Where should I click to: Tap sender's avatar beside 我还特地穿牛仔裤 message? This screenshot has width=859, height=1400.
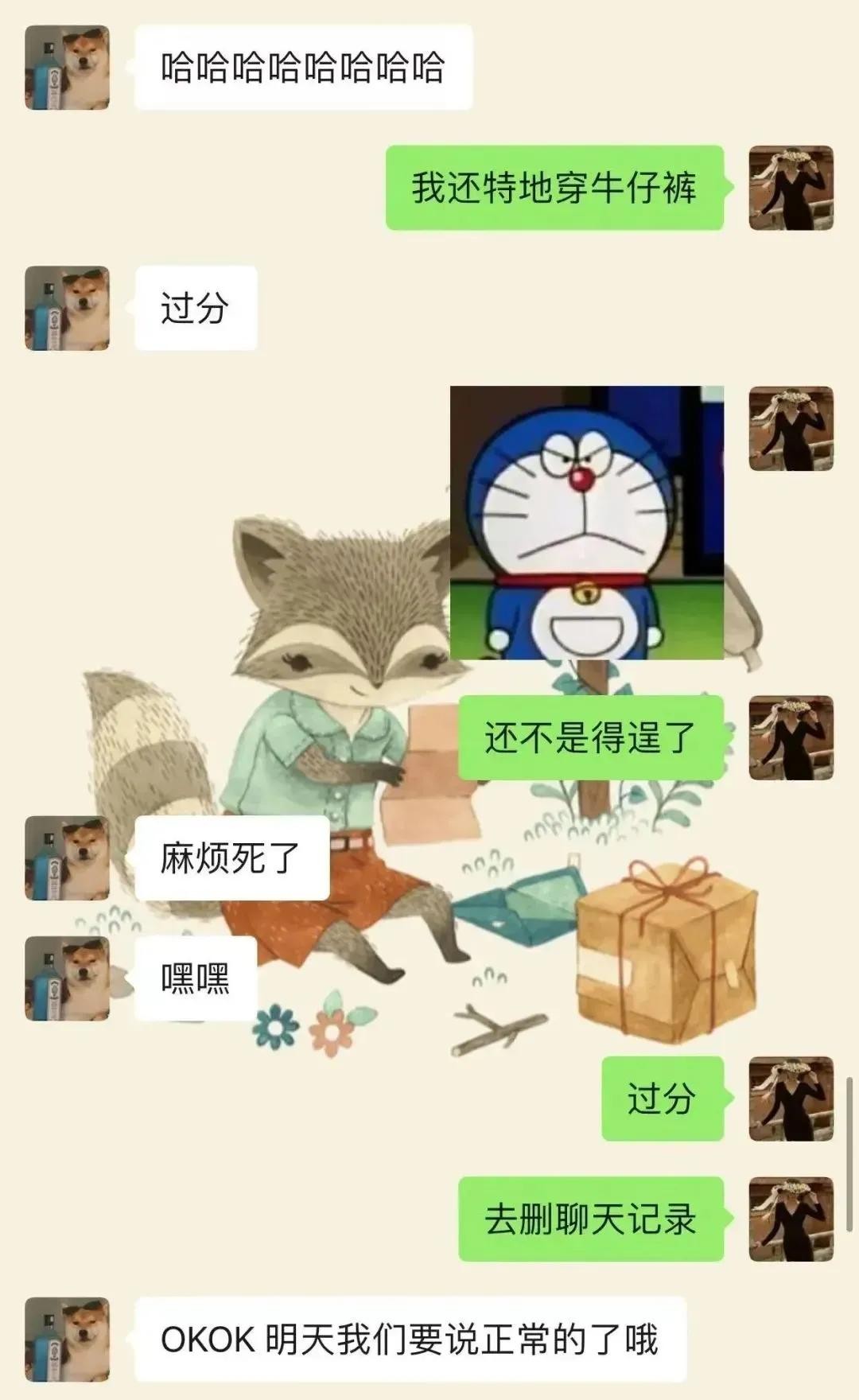pyautogui.click(x=791, y=188)
